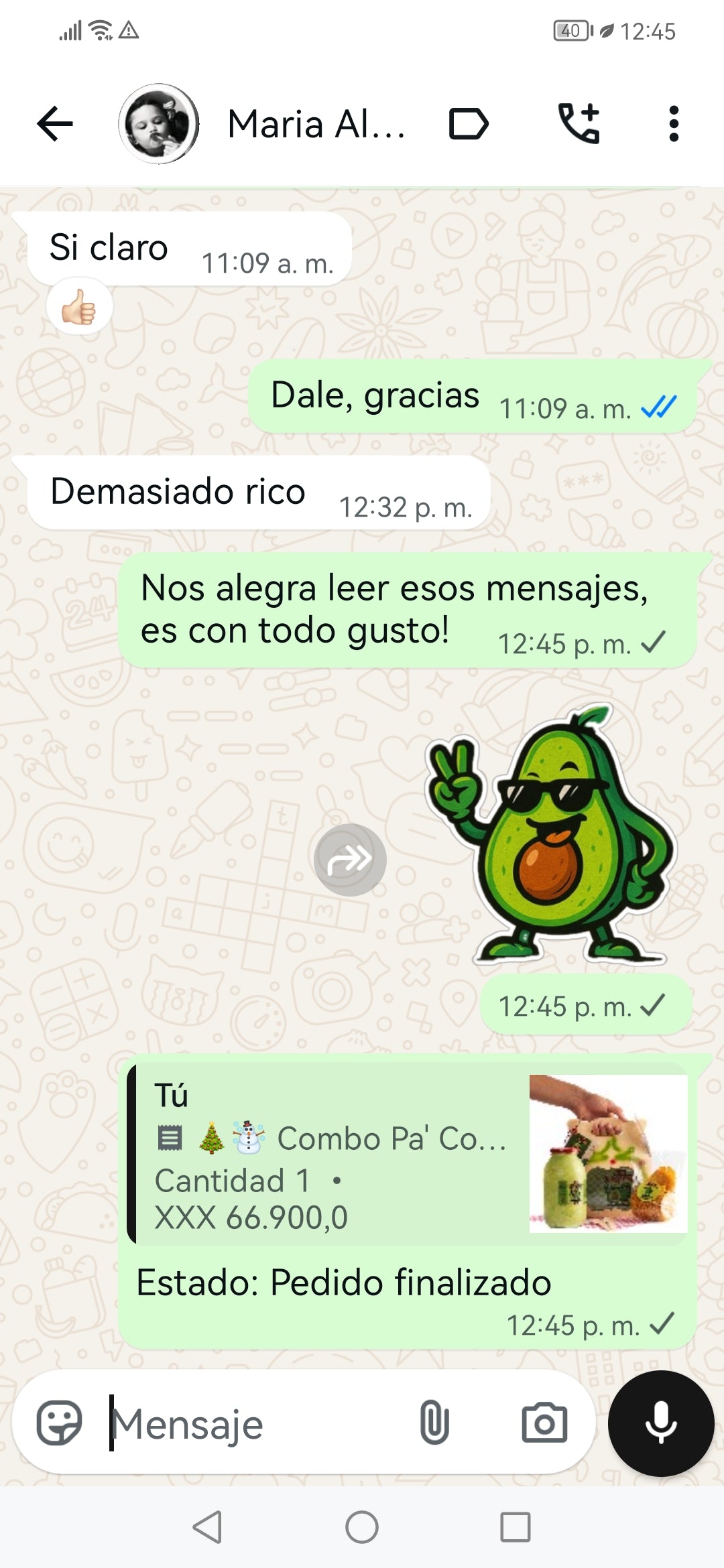The width and height of the screenshot is (724, 1568).
Task: Open the avocado sticker
Action: pos(551,834)
